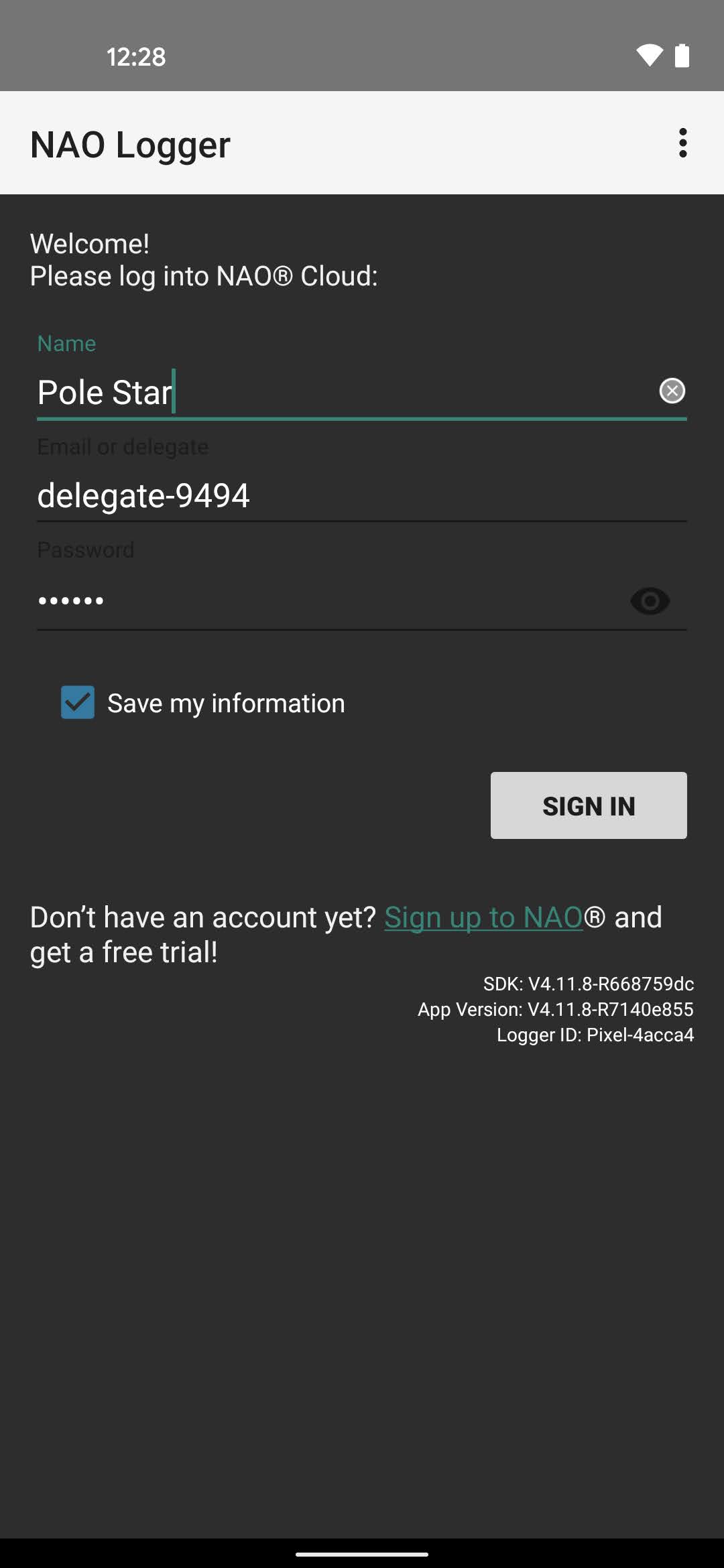Uncheck Save my information
The image size is (724, 1568).
(78, 702)
